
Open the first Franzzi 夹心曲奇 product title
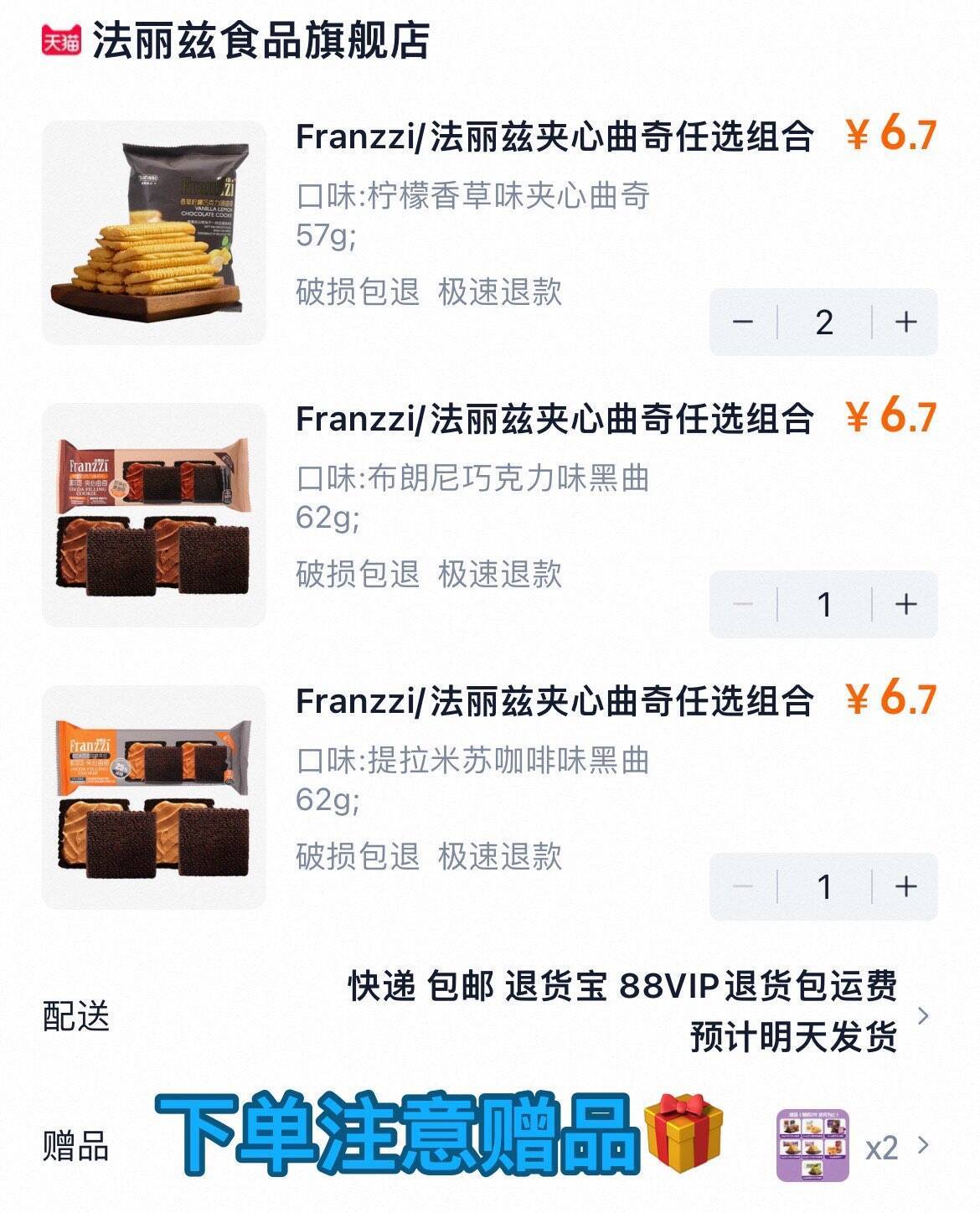(553, 138)
